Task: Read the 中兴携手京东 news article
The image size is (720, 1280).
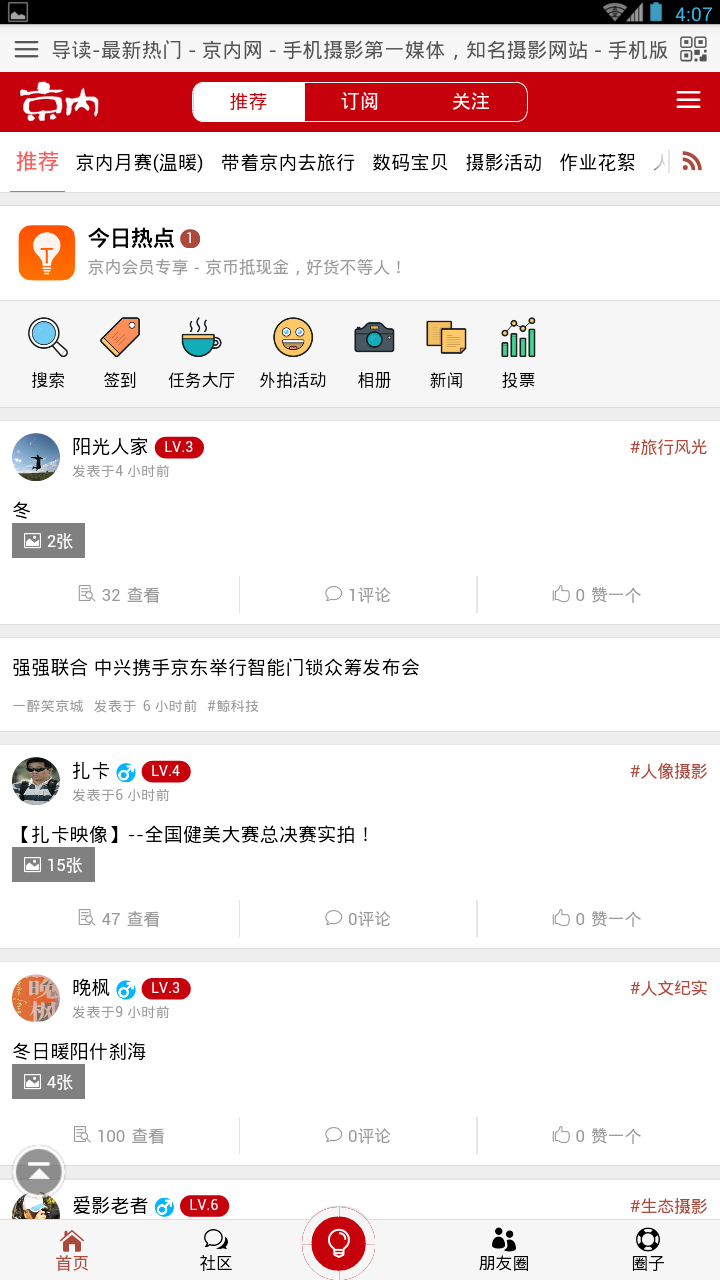Action: click(x=216, y=668)
